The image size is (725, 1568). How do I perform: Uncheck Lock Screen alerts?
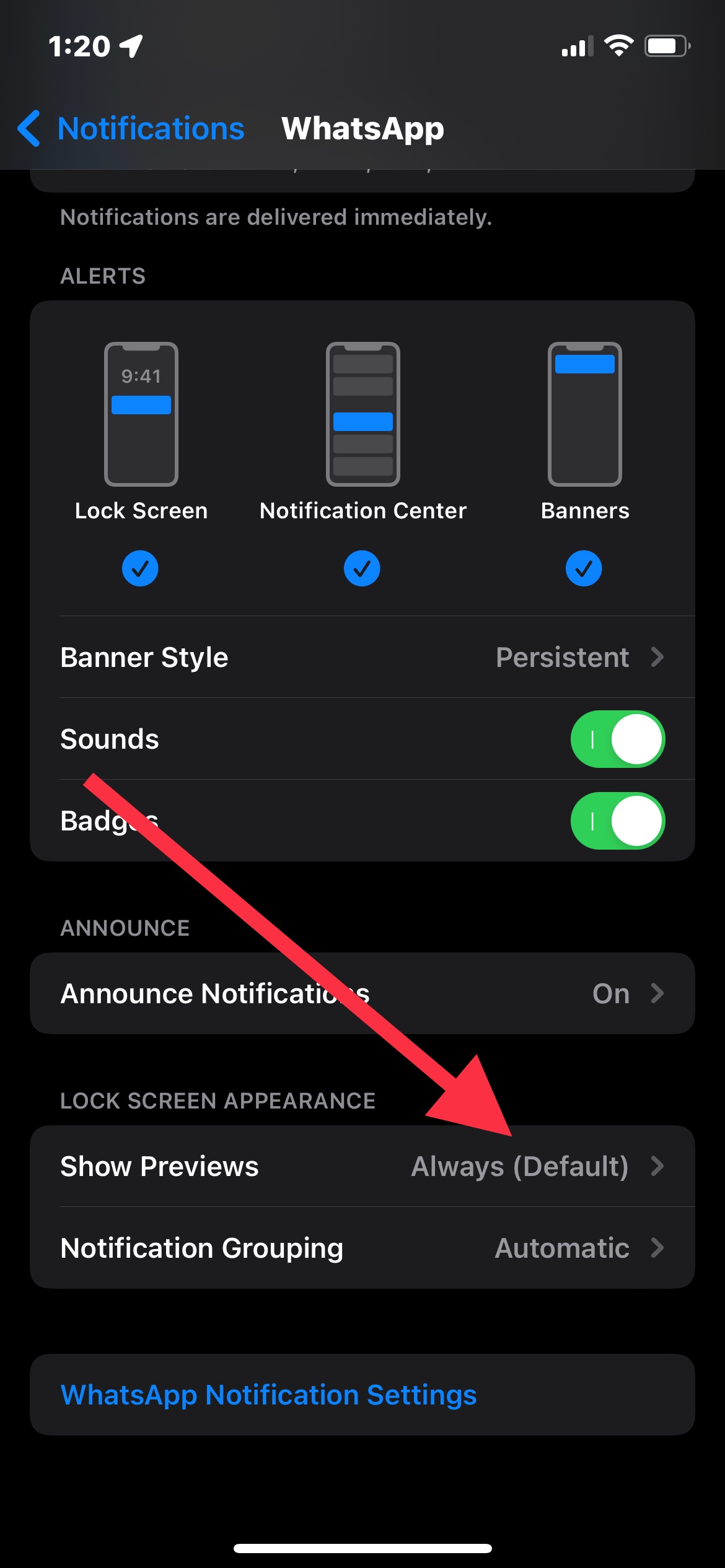click(x=141, y=568)
